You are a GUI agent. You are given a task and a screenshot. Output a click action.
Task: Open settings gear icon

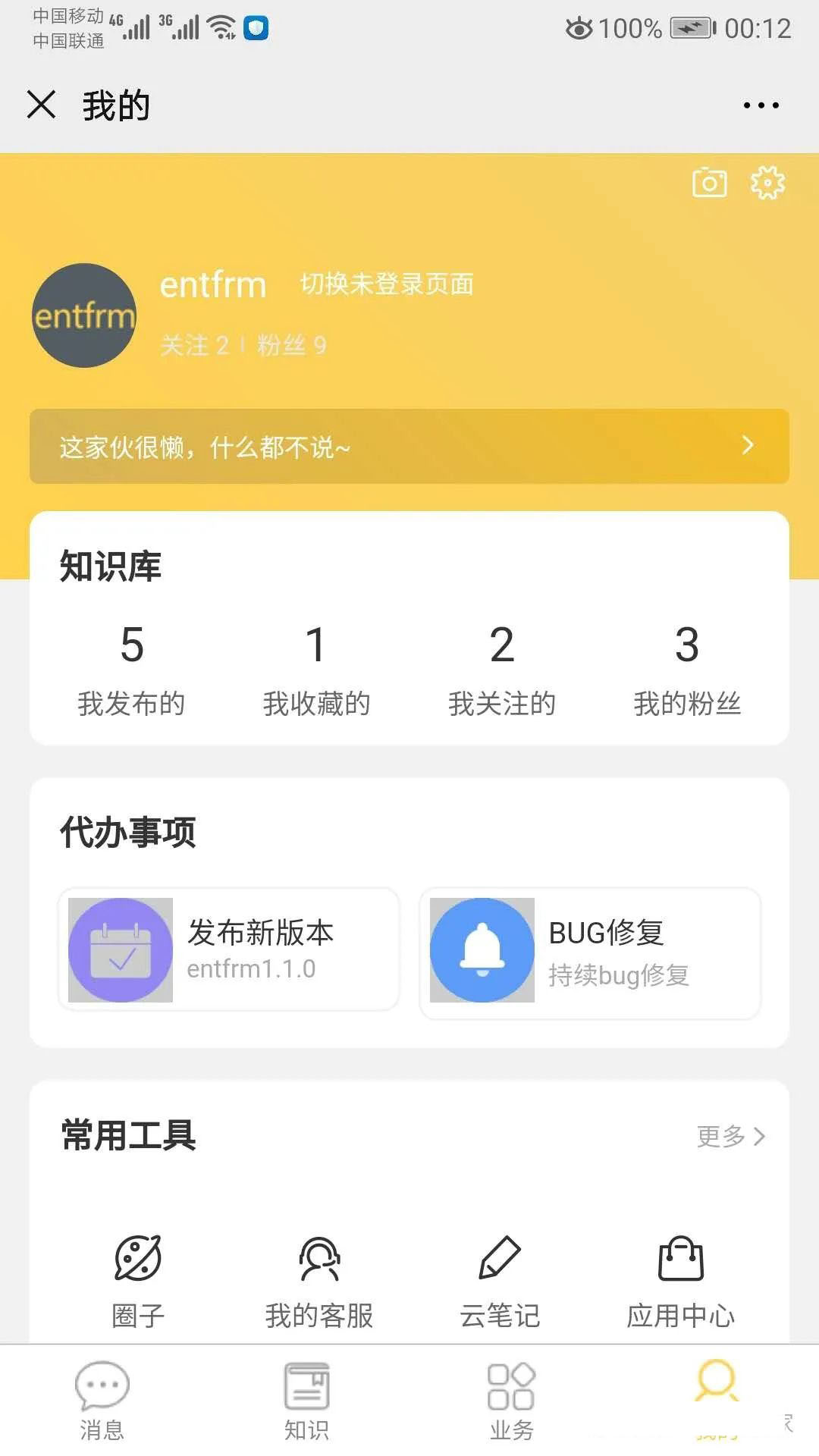pyautogui.click(x=767, y=183)
